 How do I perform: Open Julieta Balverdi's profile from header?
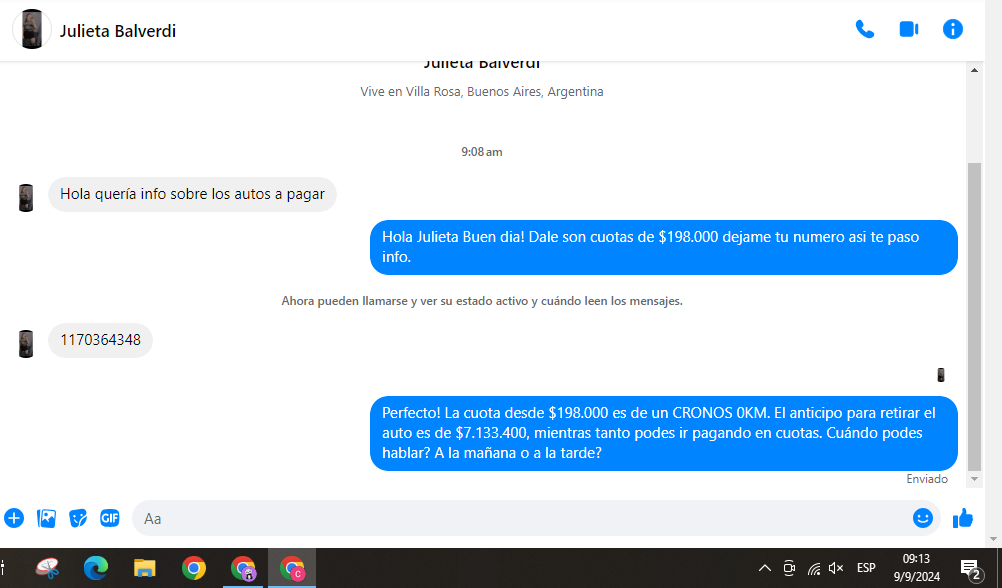pyautogui.click(x=117, y=31)
